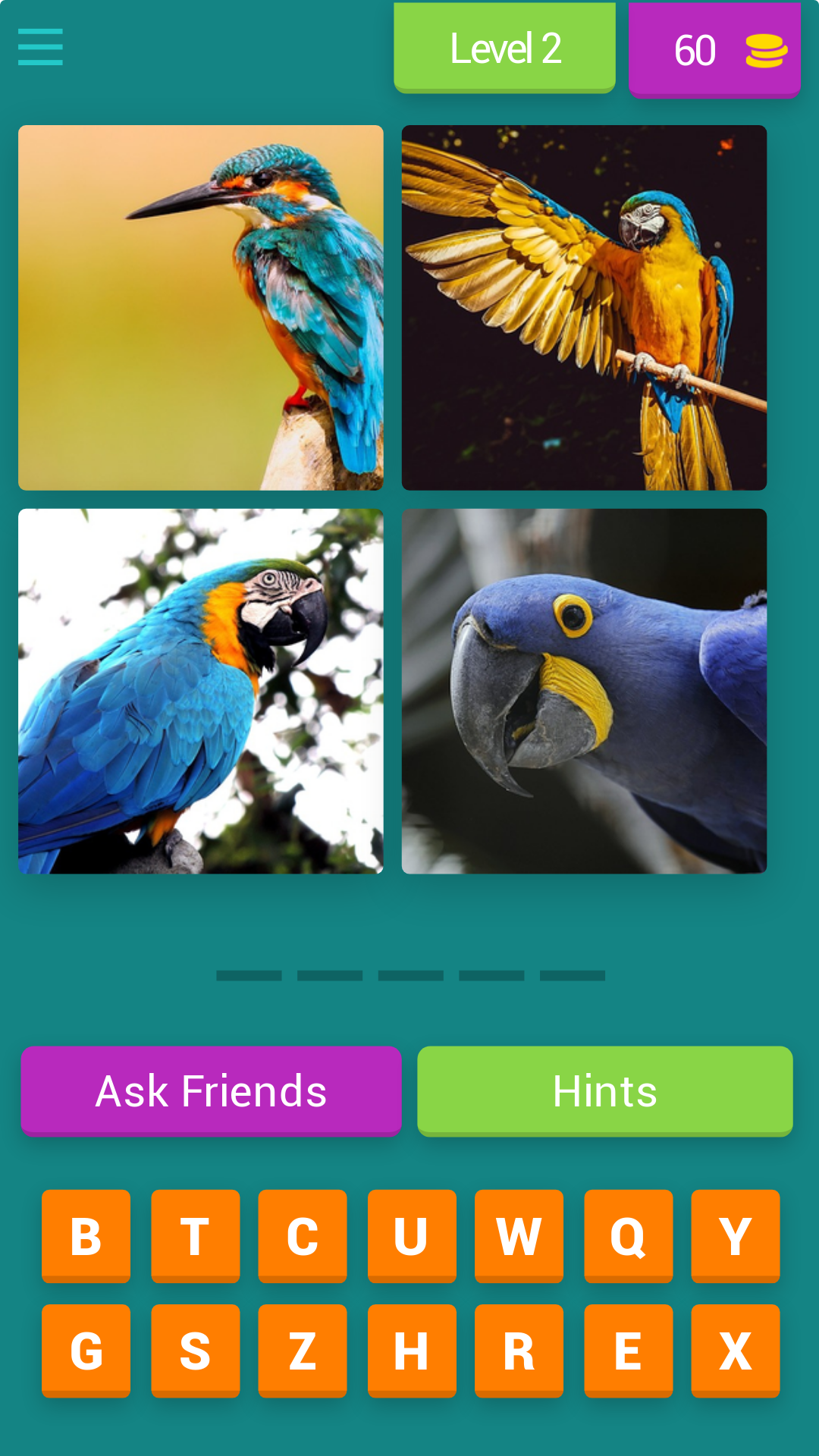819x1456 pixels.
Task: Pick the letter R tile
Action: point(519,1350)
